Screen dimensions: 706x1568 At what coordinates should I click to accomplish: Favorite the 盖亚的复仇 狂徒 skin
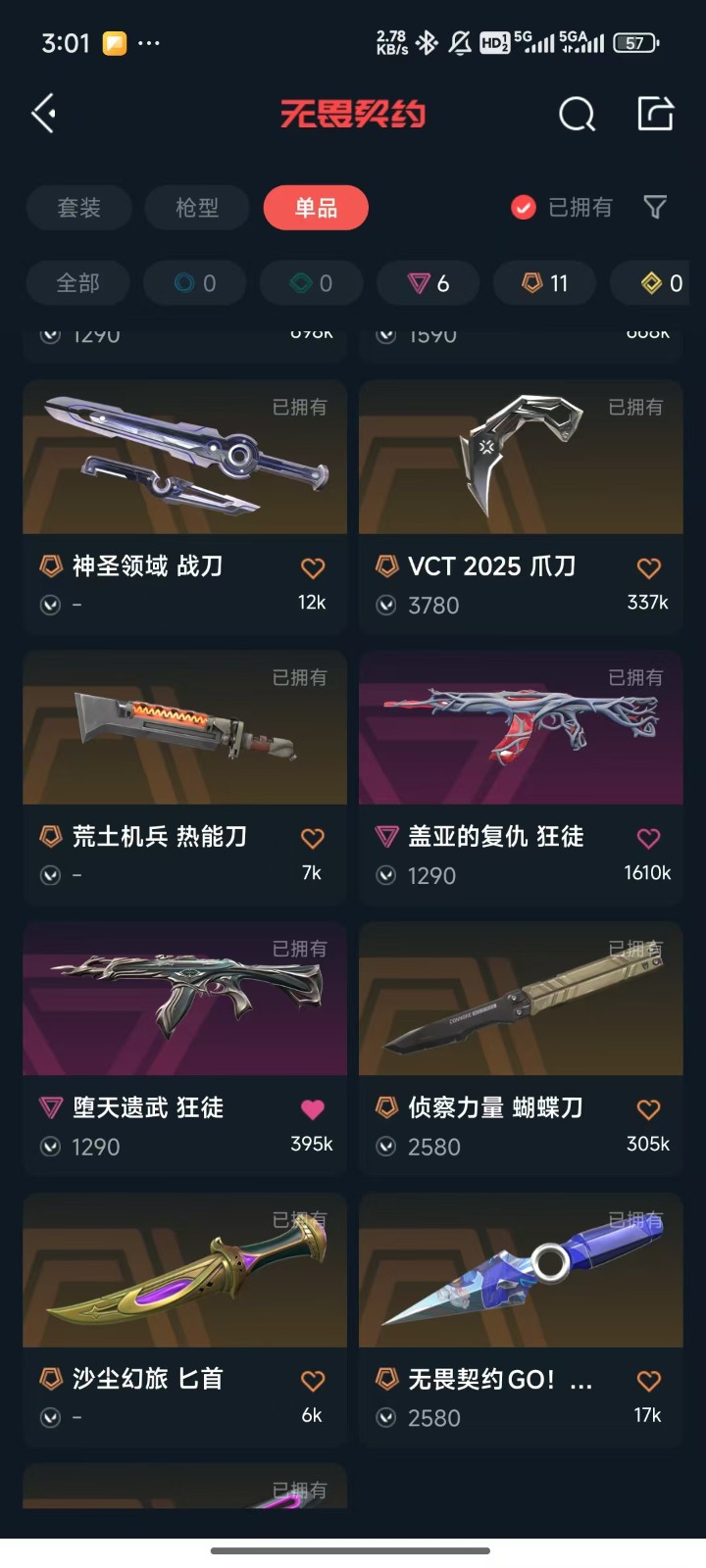(648, 838)
